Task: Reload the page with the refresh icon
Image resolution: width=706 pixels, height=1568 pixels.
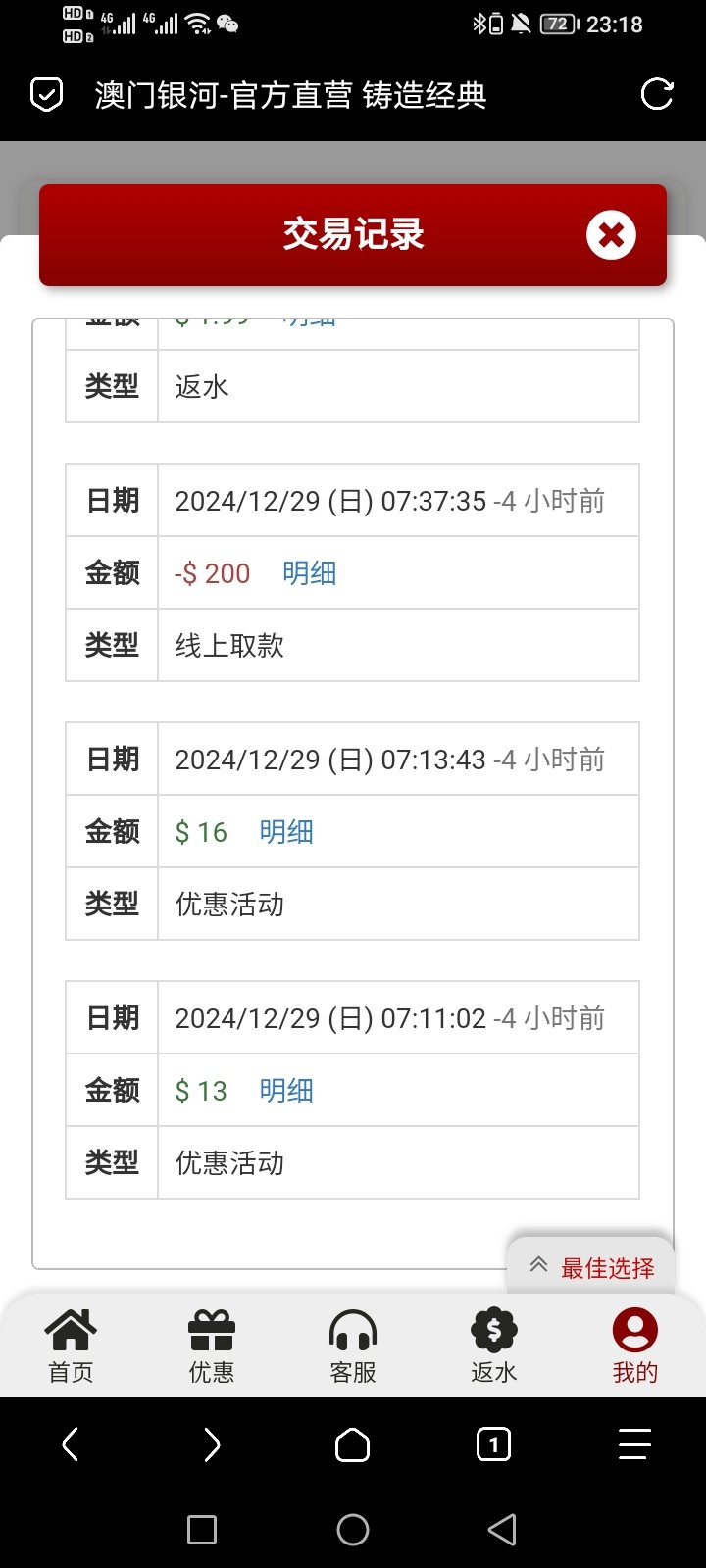Action: (656, 95)
